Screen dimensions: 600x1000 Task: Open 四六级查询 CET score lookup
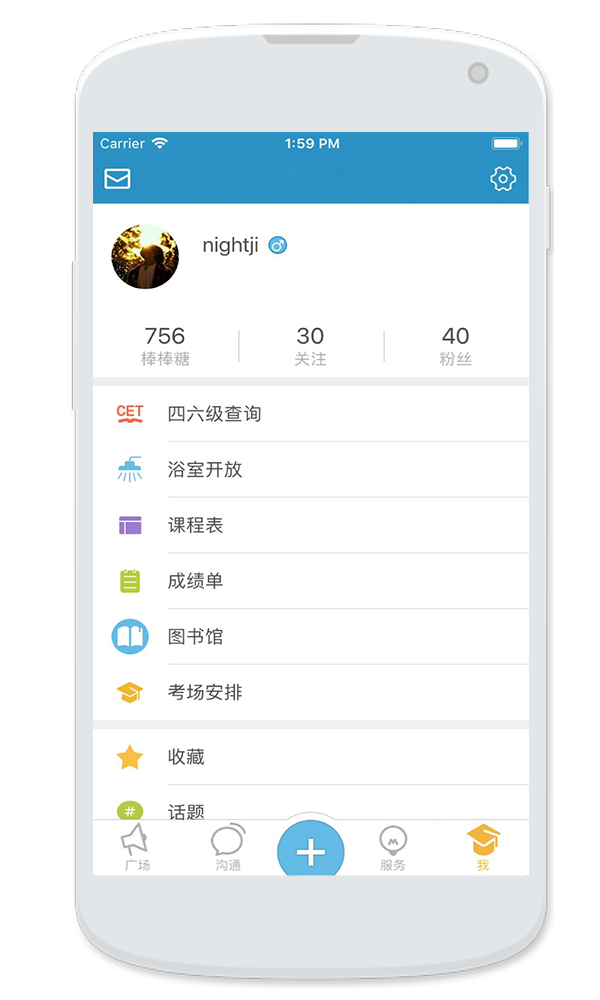310,414
